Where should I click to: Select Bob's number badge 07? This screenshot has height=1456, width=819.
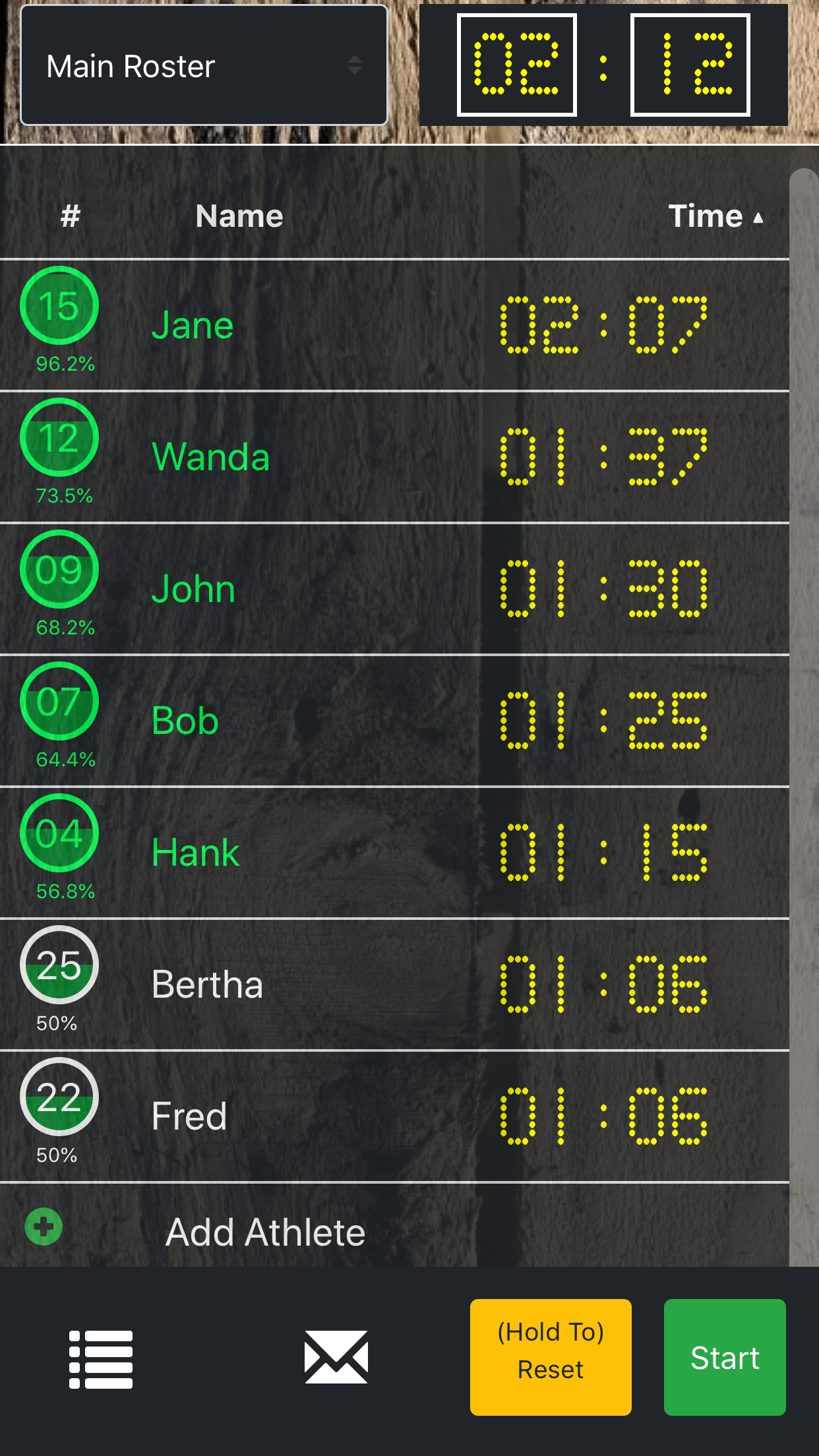[x=59, y=700]
